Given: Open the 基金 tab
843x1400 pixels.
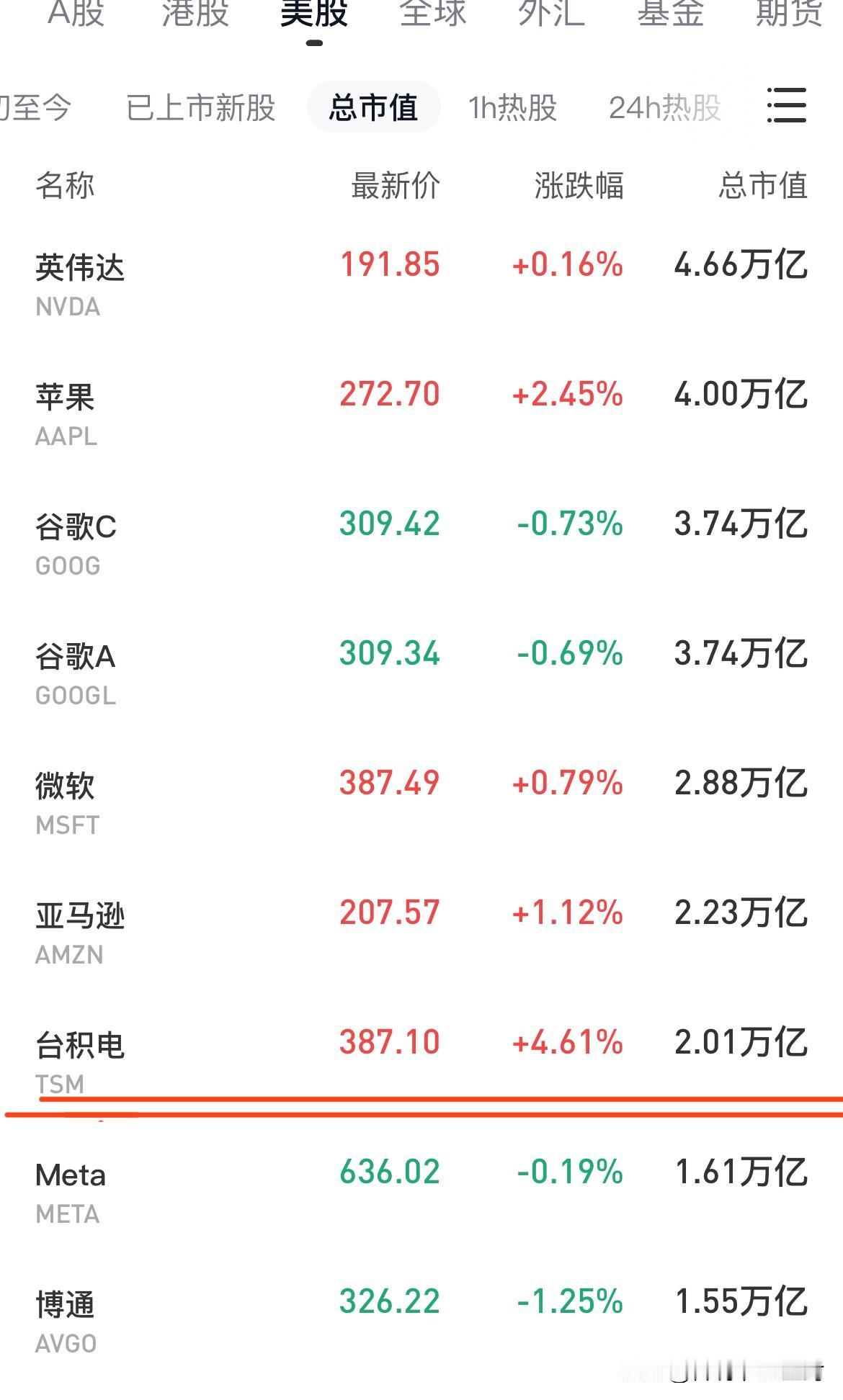Looking at the screenshot, I should tap(670, 13).
